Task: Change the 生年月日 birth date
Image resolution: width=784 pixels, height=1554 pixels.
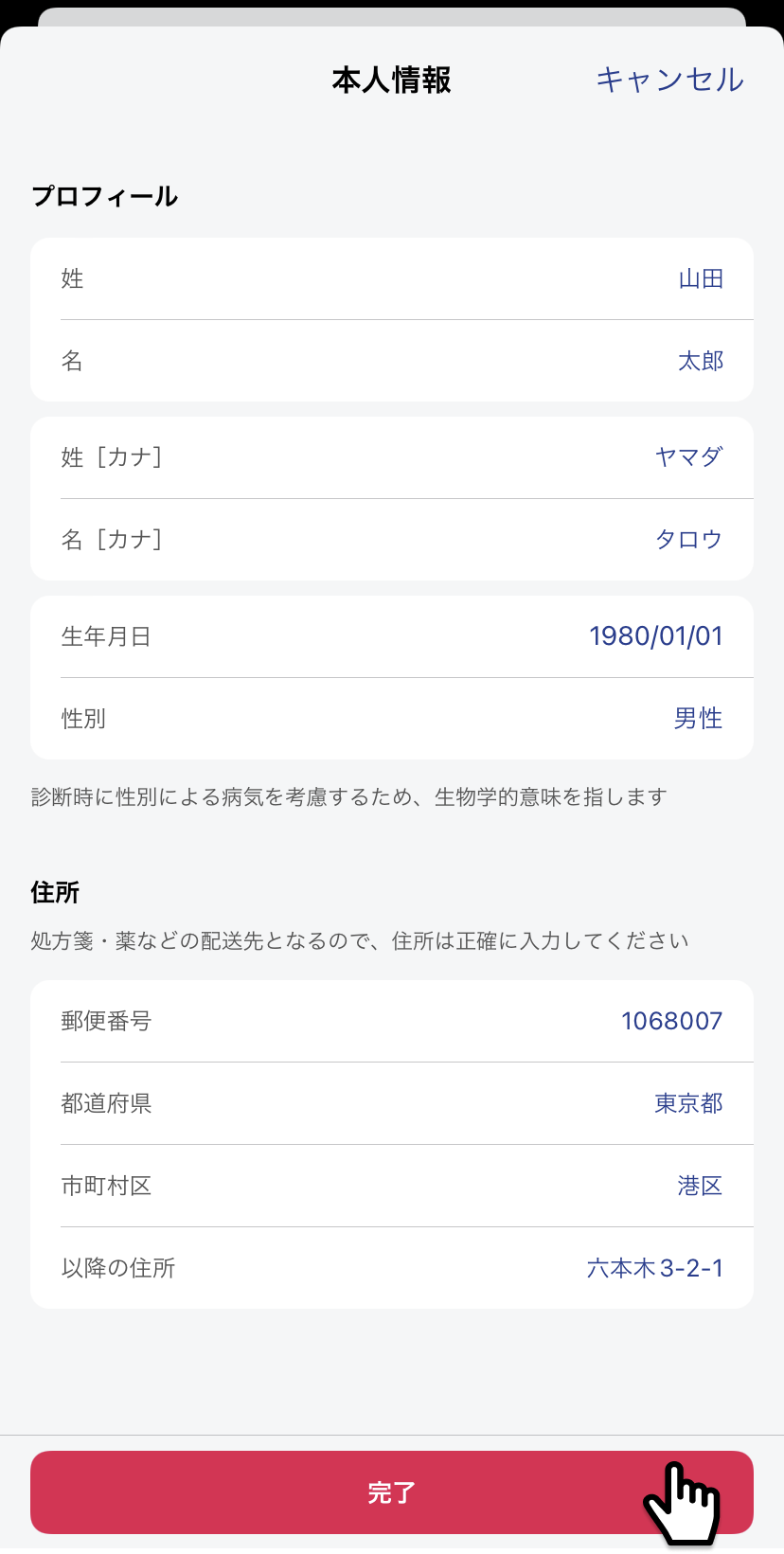Action: pyautogui.click(x=392, y=636)
